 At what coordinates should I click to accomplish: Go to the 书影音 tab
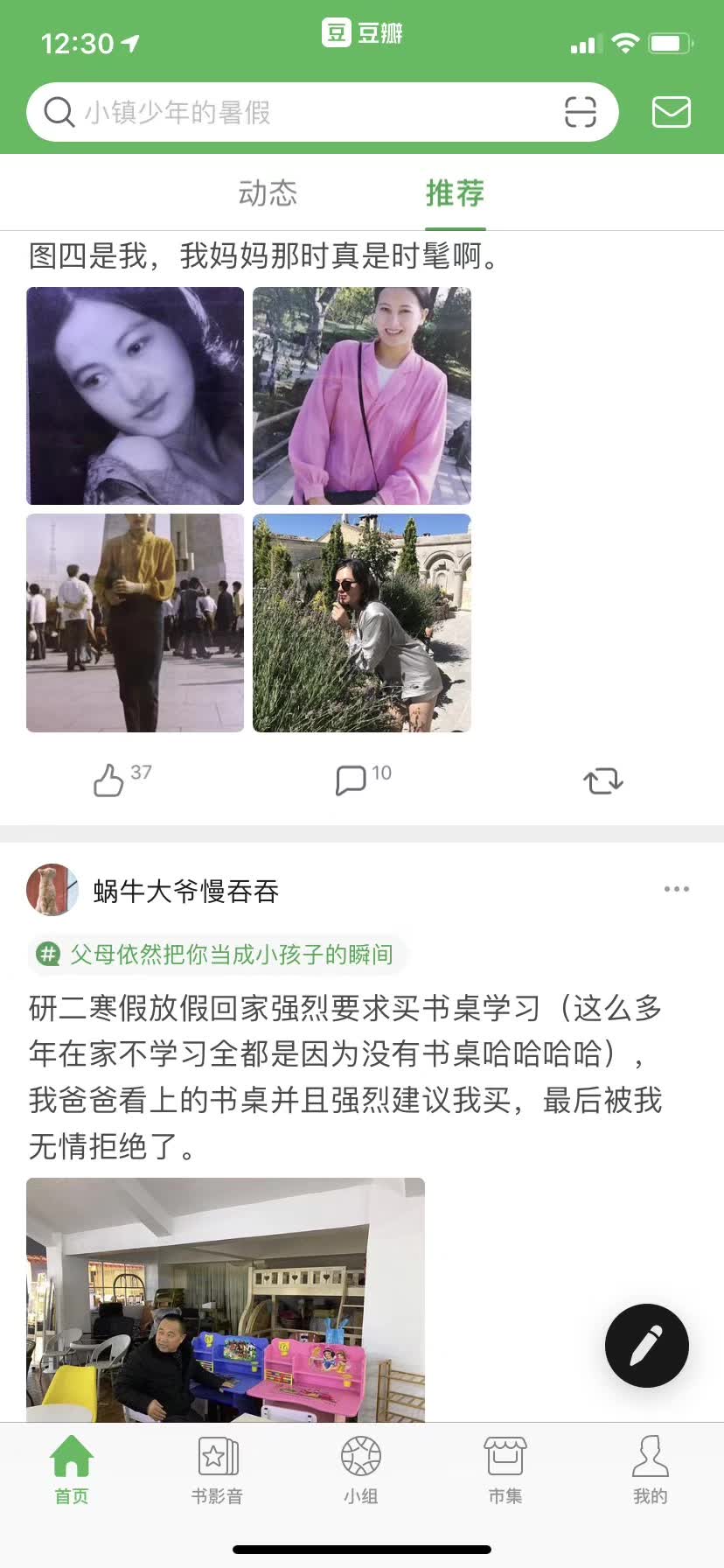pos(217,1471)
